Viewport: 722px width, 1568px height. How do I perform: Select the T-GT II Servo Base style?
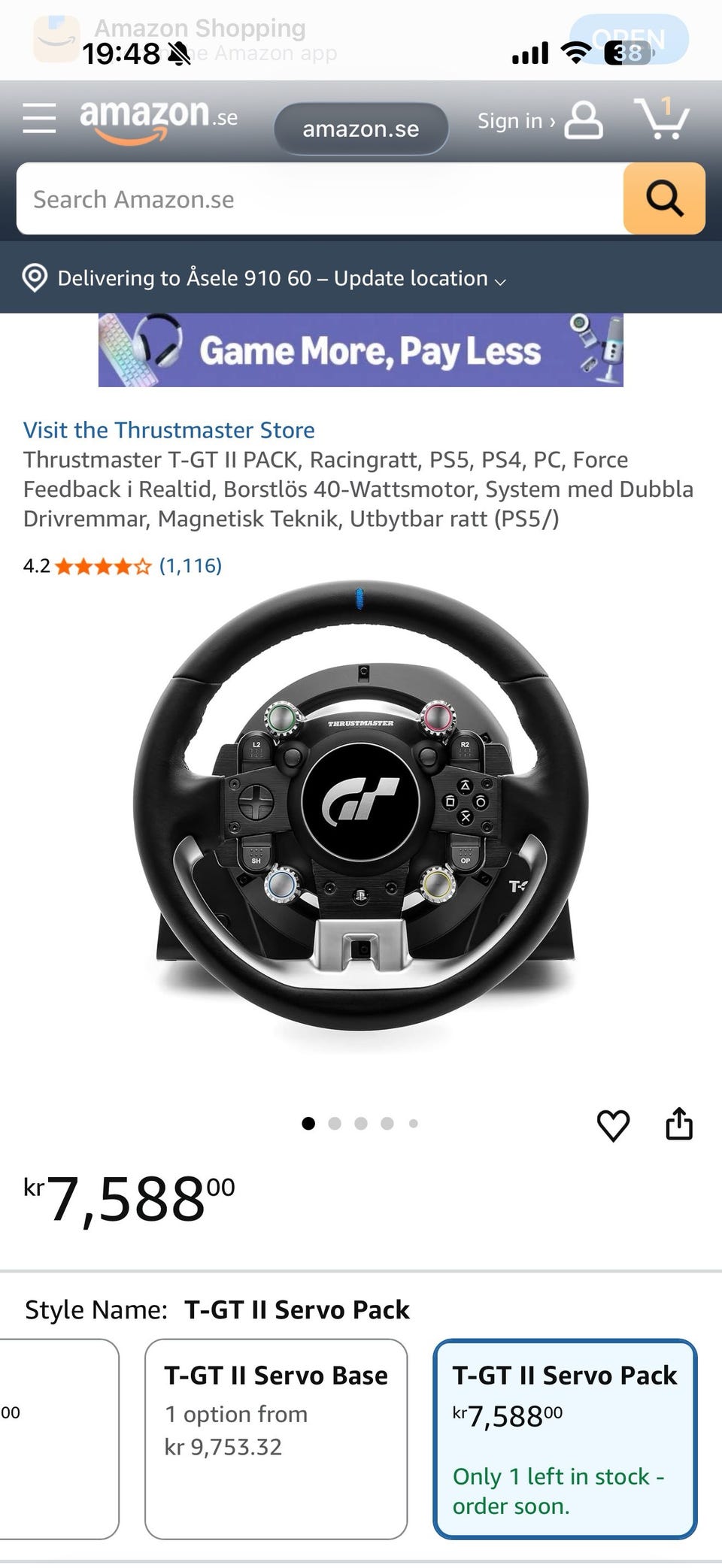[276, 1439]
